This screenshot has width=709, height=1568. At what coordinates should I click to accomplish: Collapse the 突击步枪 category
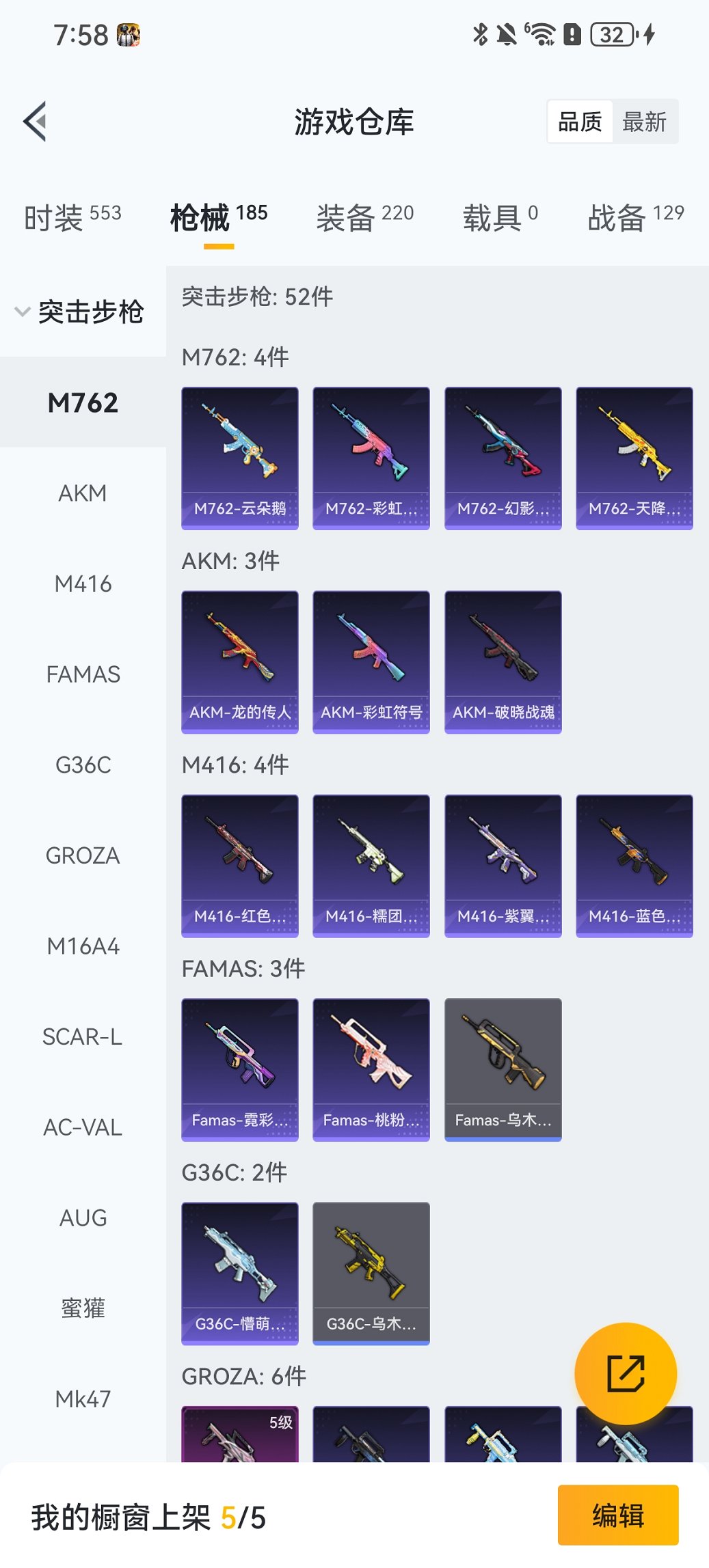(x=81, y=312)
